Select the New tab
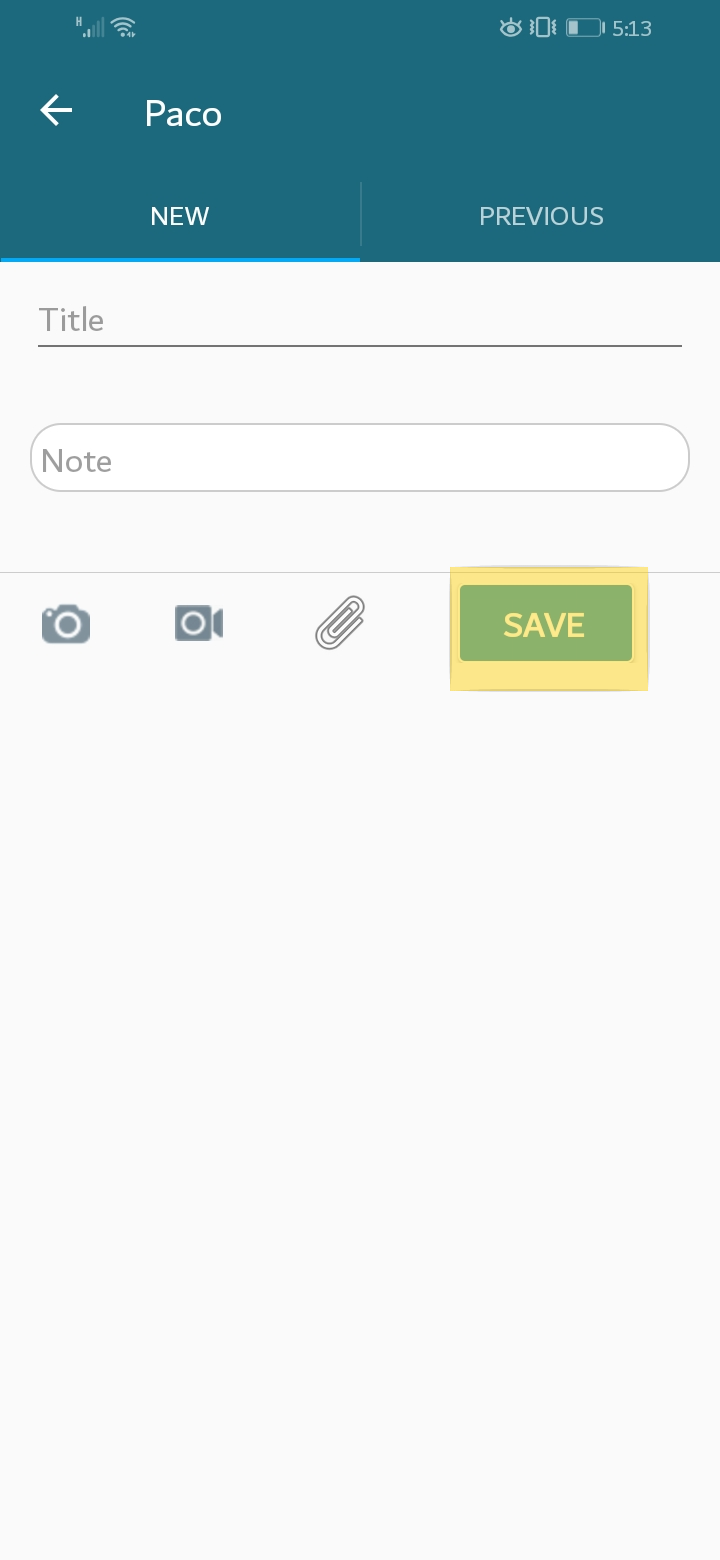Image resolution: width=720 pixels, height=1560 pixels. [x=180, y=216]
